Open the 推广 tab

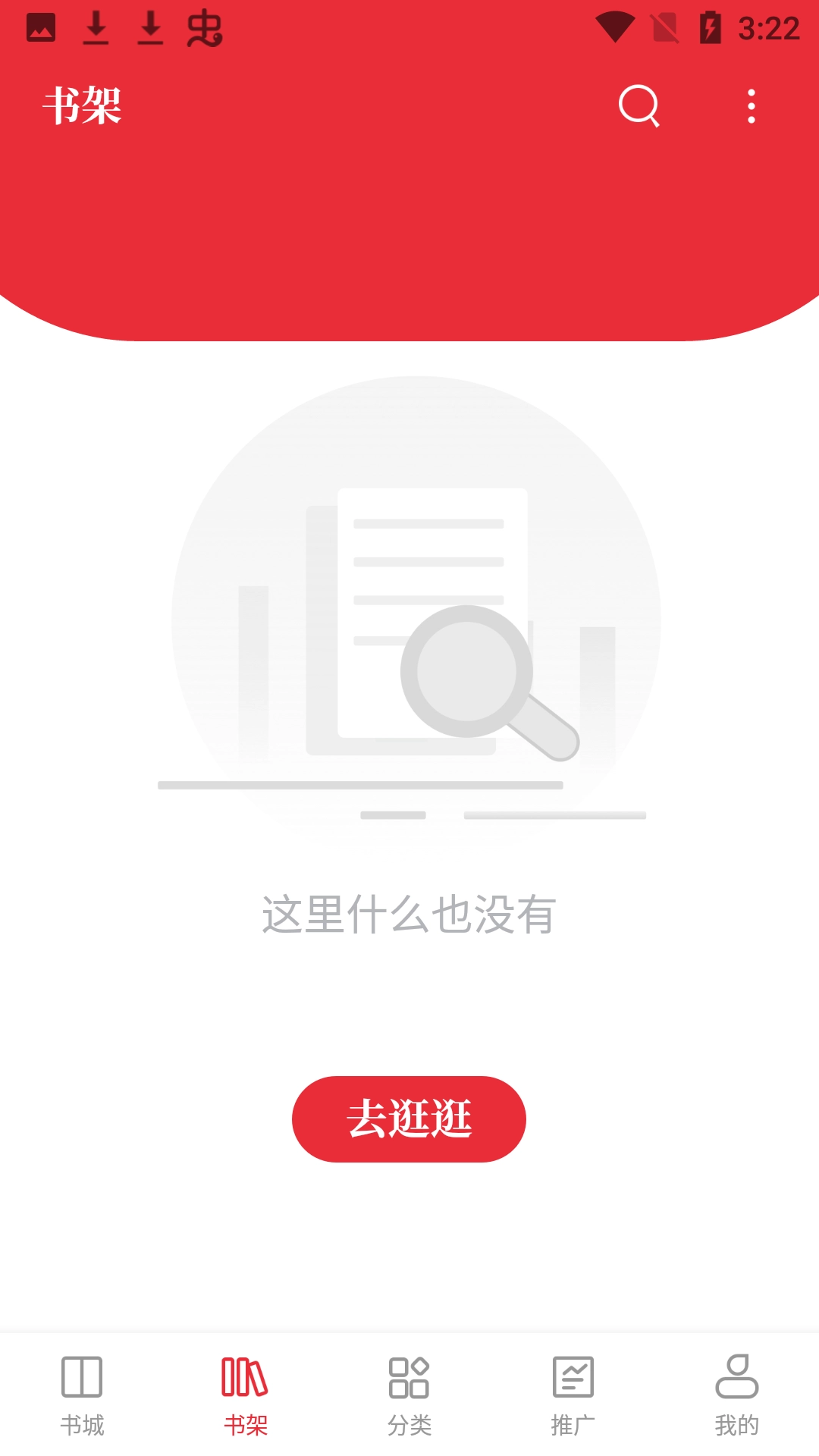coord(573,1395)
